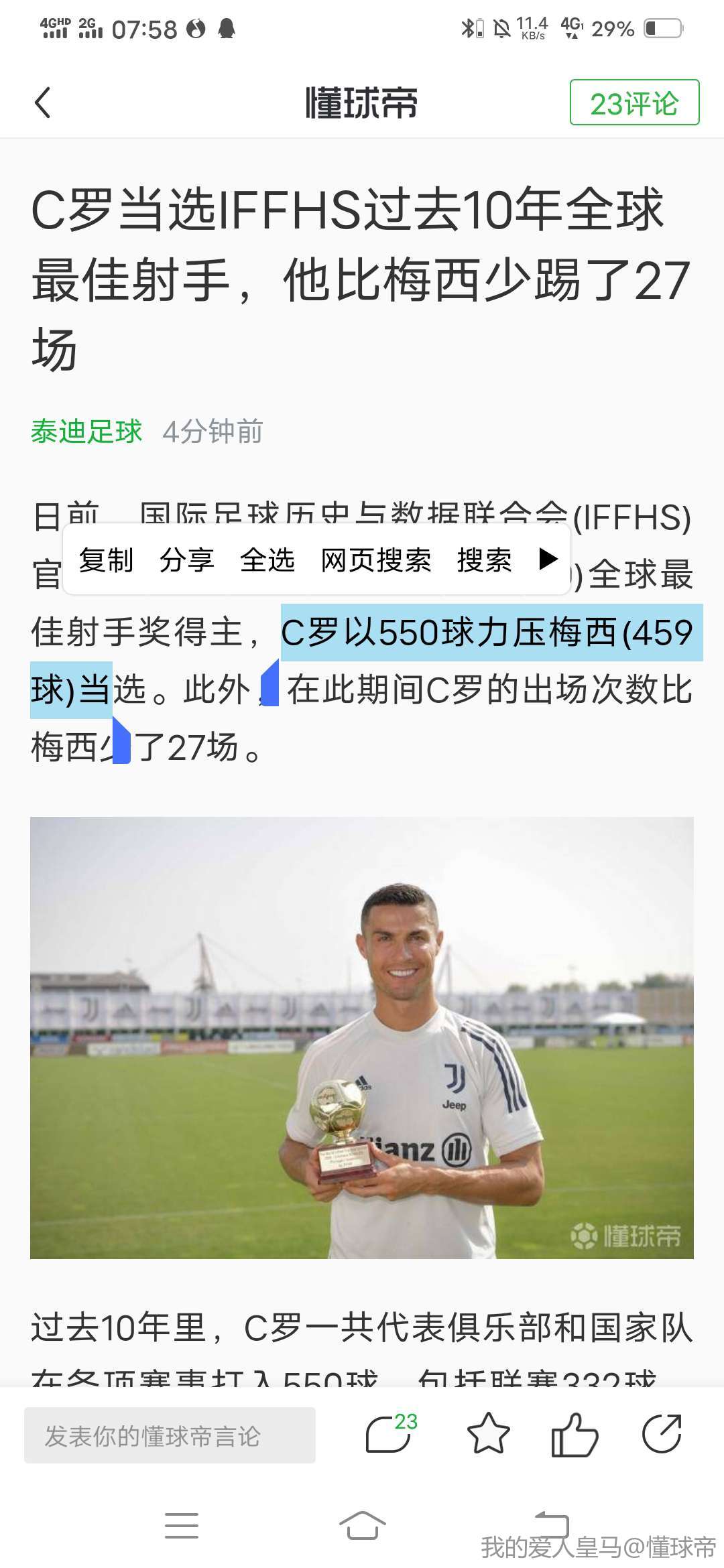
Task: Open the 23评论 comments button
Action: pyautogui.click(x=634, y=103)
